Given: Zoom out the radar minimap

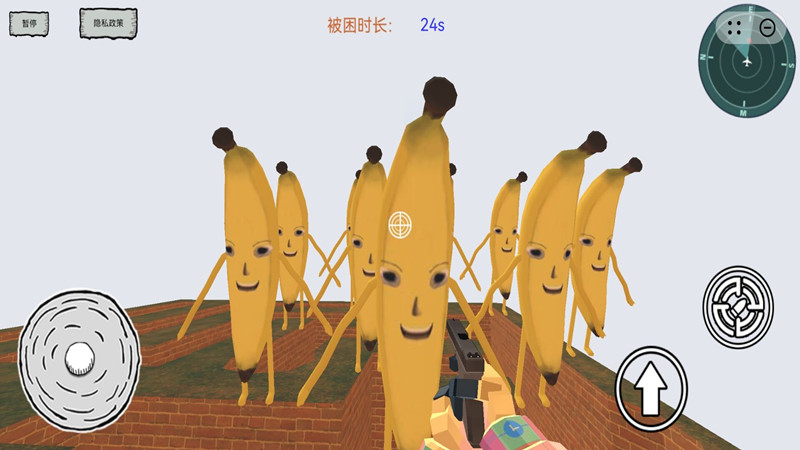Looking at the screenshot, I should pos(767,28).
